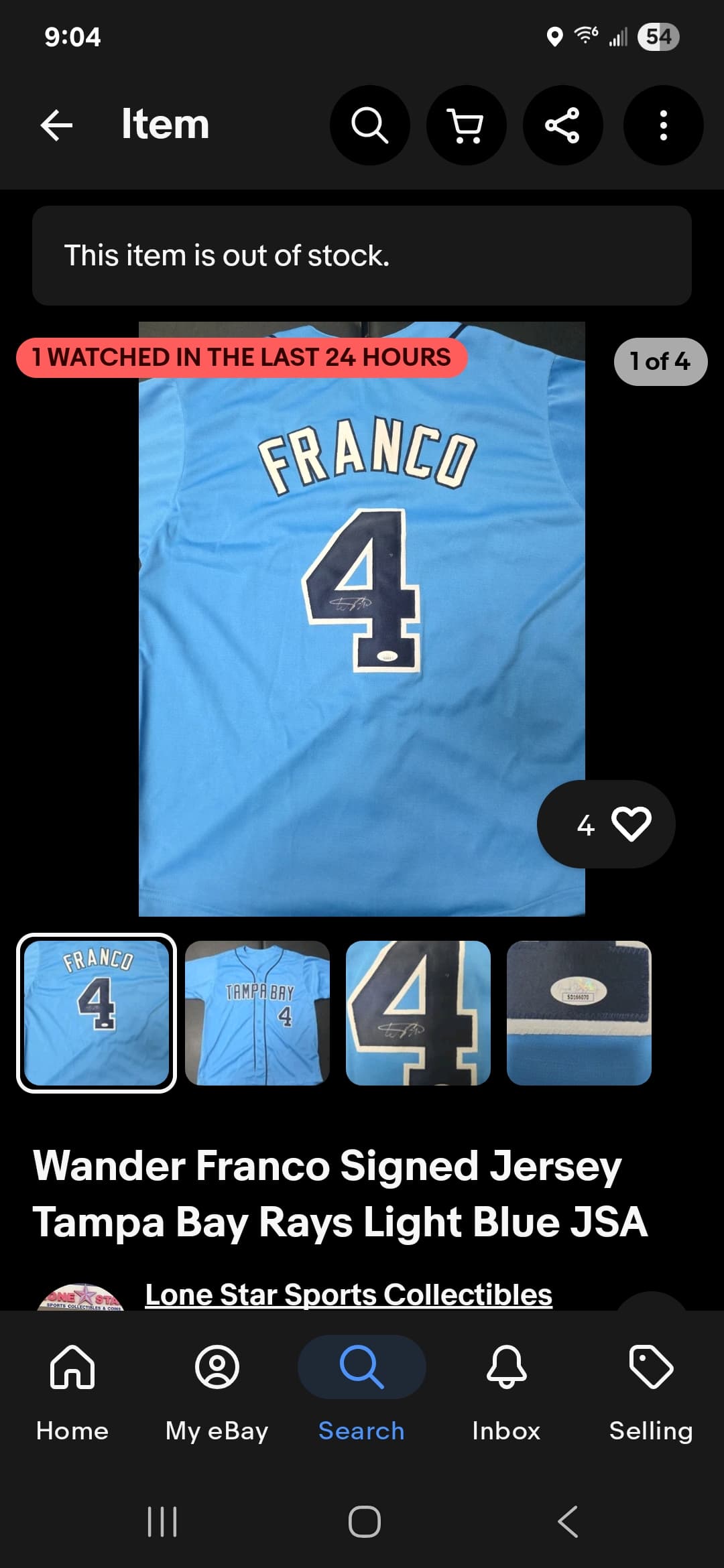The width and height of the screenshot is (724, 1568).
Task: Open the shopping cart
Action: 466,125
